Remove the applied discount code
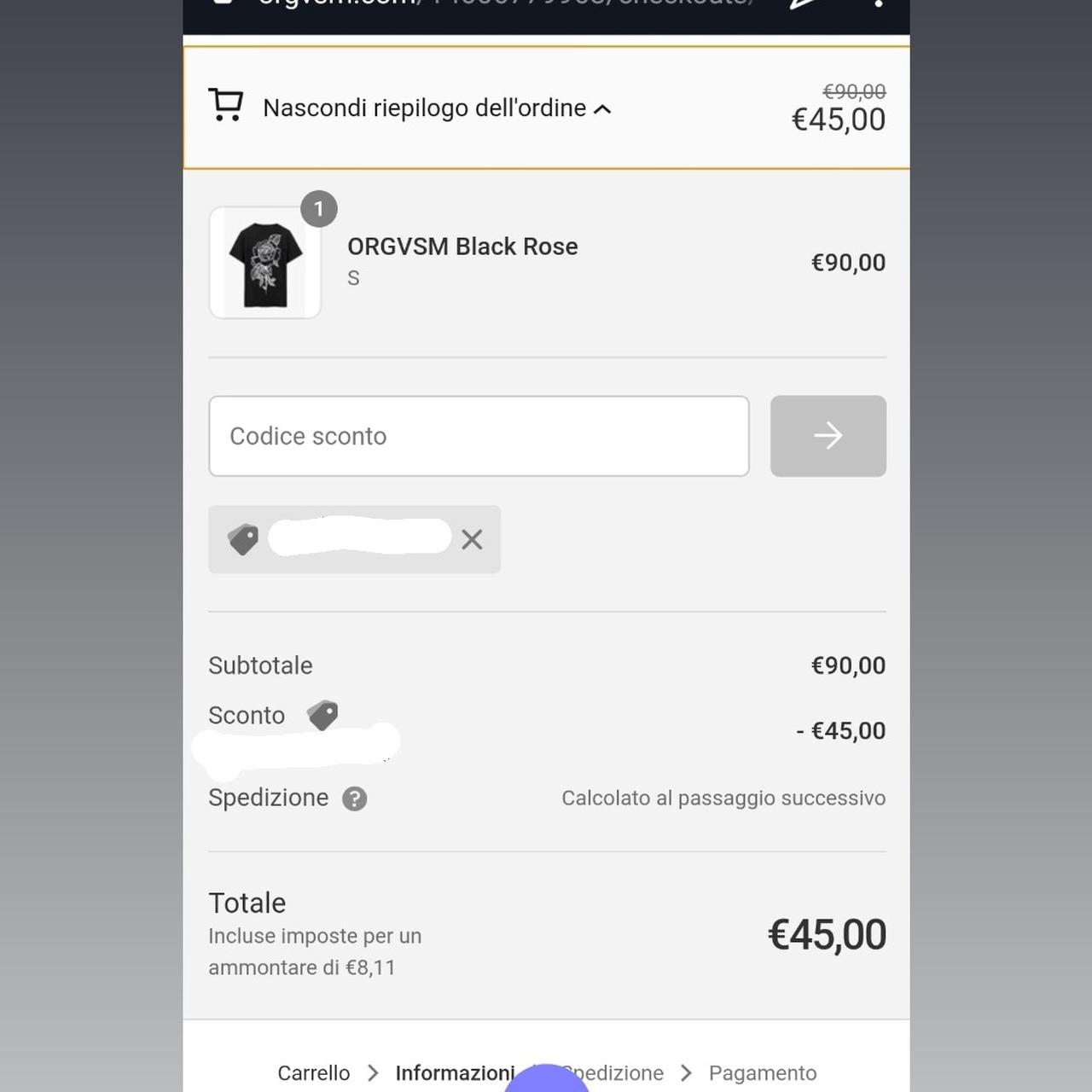Viewport: 1092px width, 1092px height. click(x=472, y=539)
